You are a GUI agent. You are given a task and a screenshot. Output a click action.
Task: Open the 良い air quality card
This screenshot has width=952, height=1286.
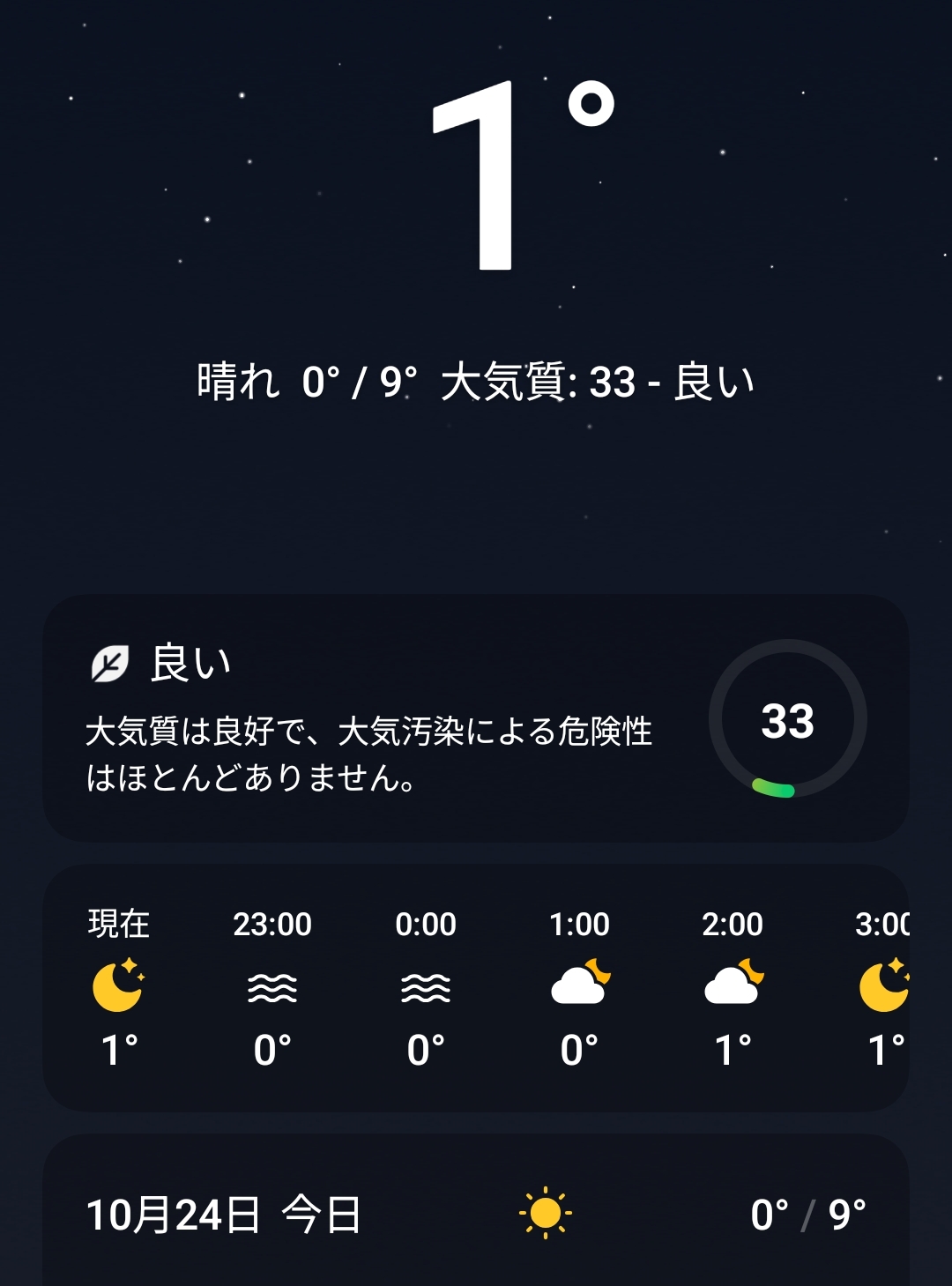476,718
